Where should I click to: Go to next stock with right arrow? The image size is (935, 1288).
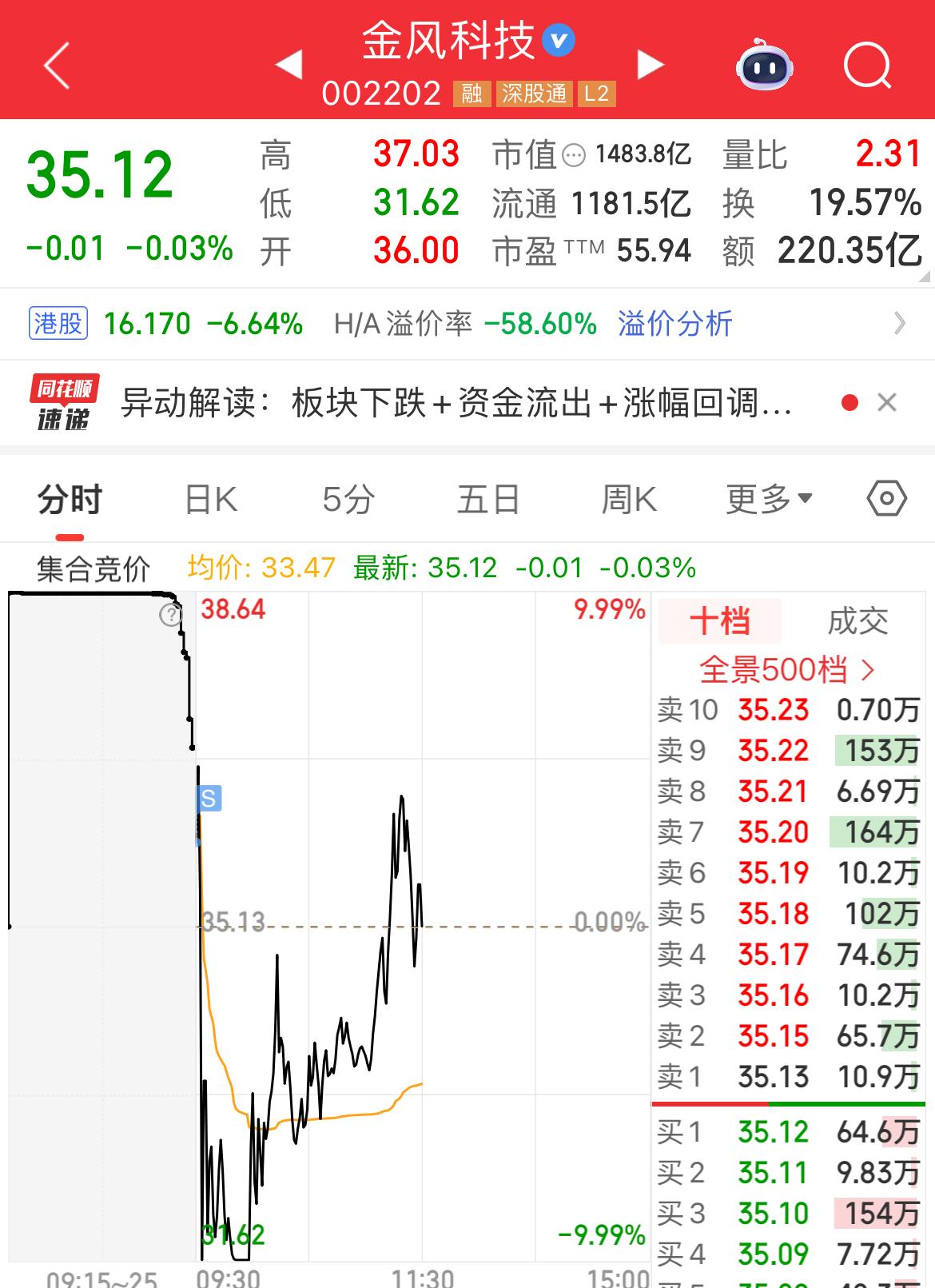649,66
